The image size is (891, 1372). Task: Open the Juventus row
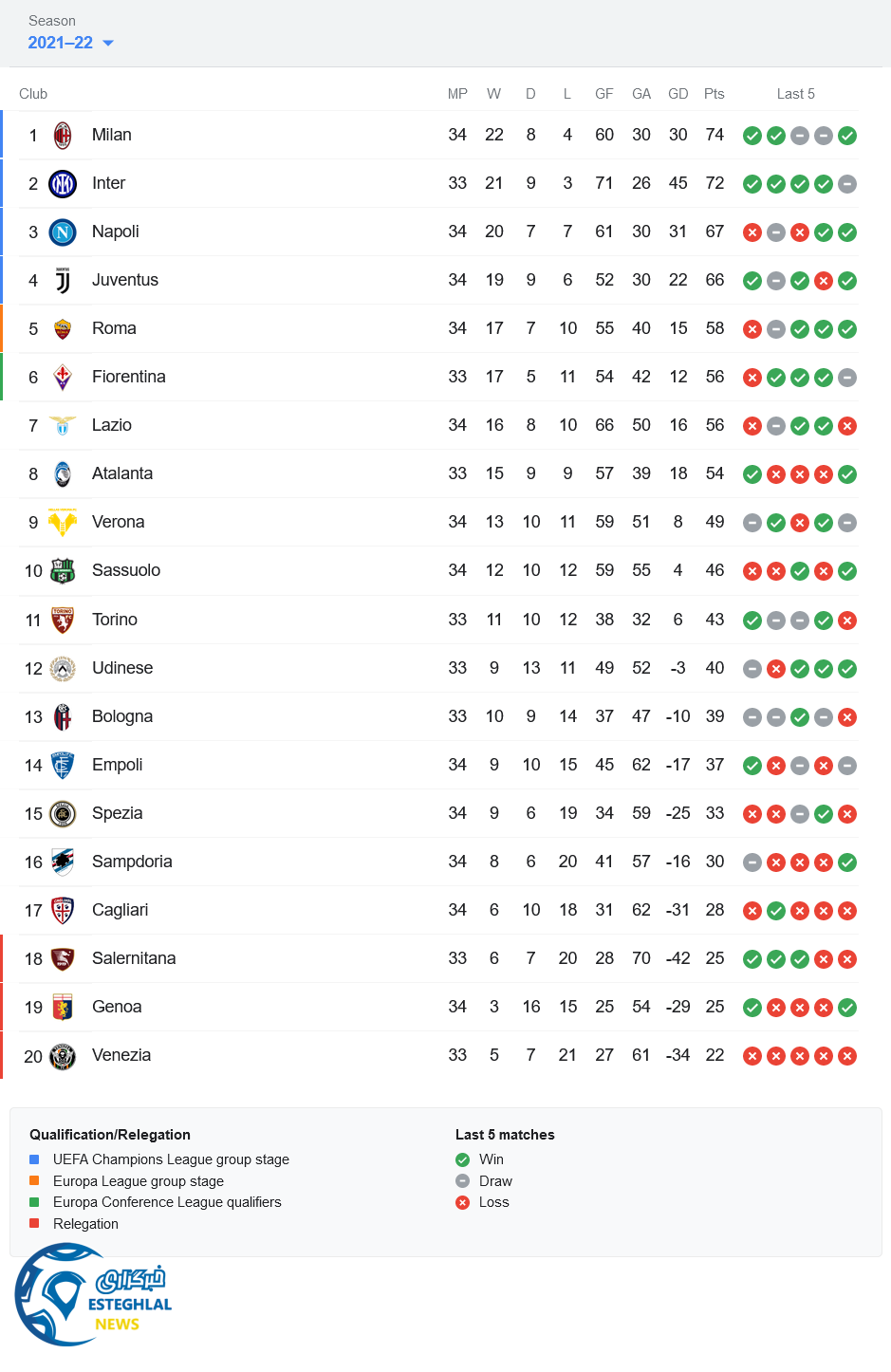[124, 280]
